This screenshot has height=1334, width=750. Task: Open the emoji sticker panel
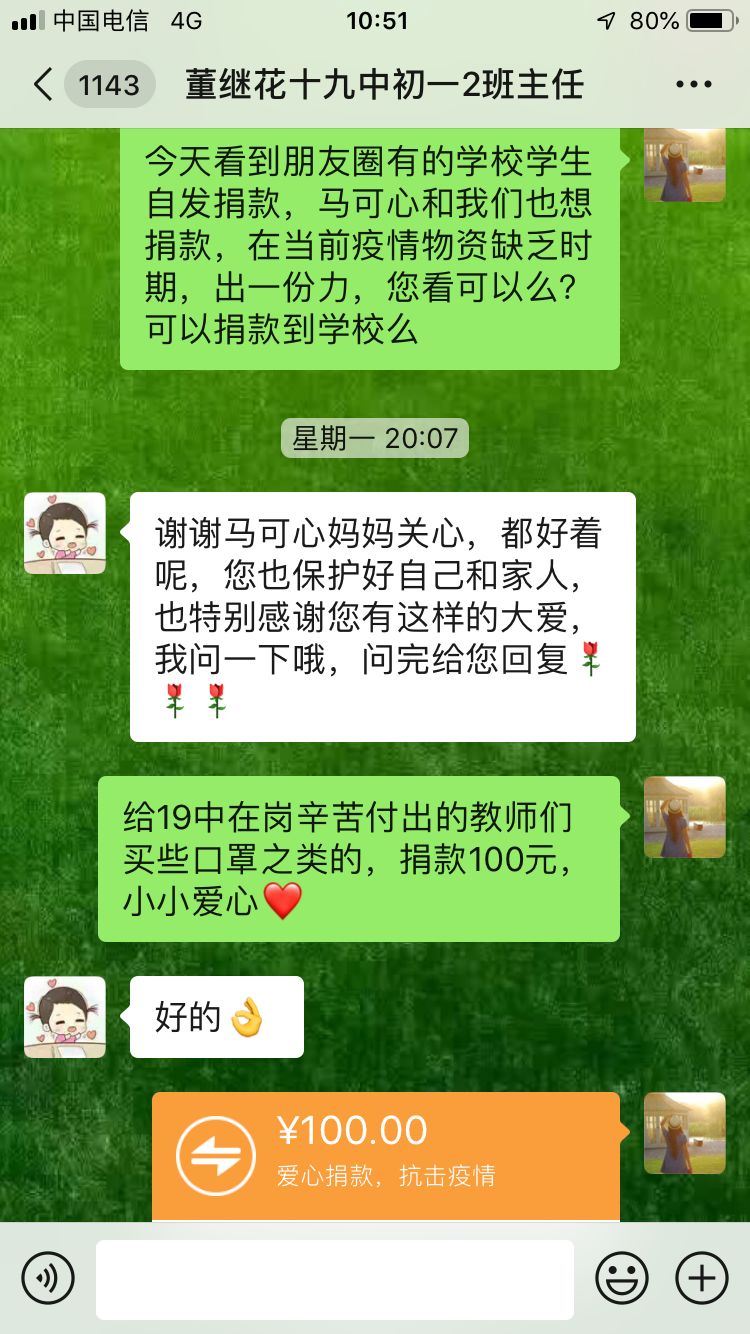(x=622, y=1278)
